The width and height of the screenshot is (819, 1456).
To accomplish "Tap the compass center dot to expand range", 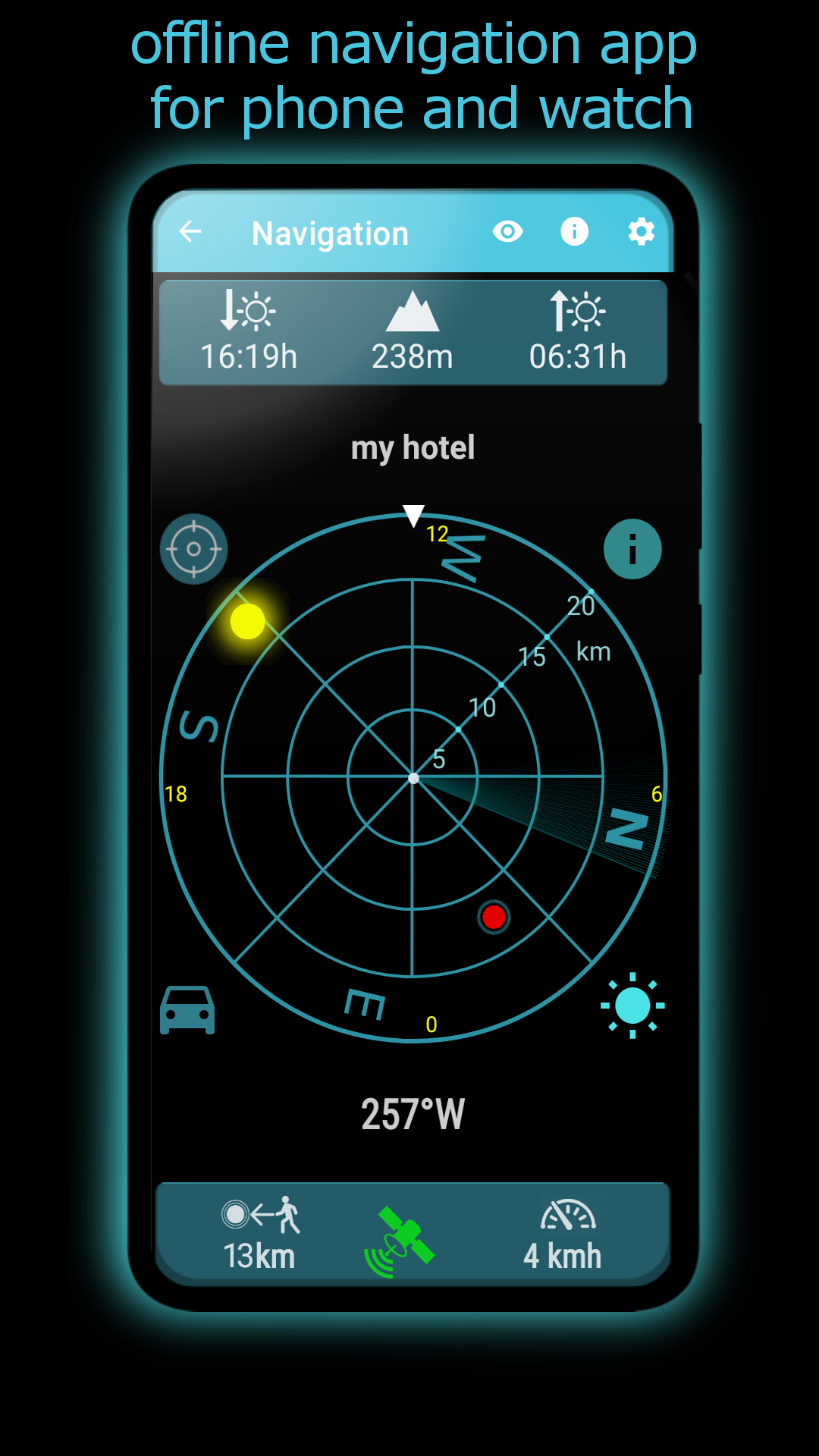I will (x=414, y=778).
